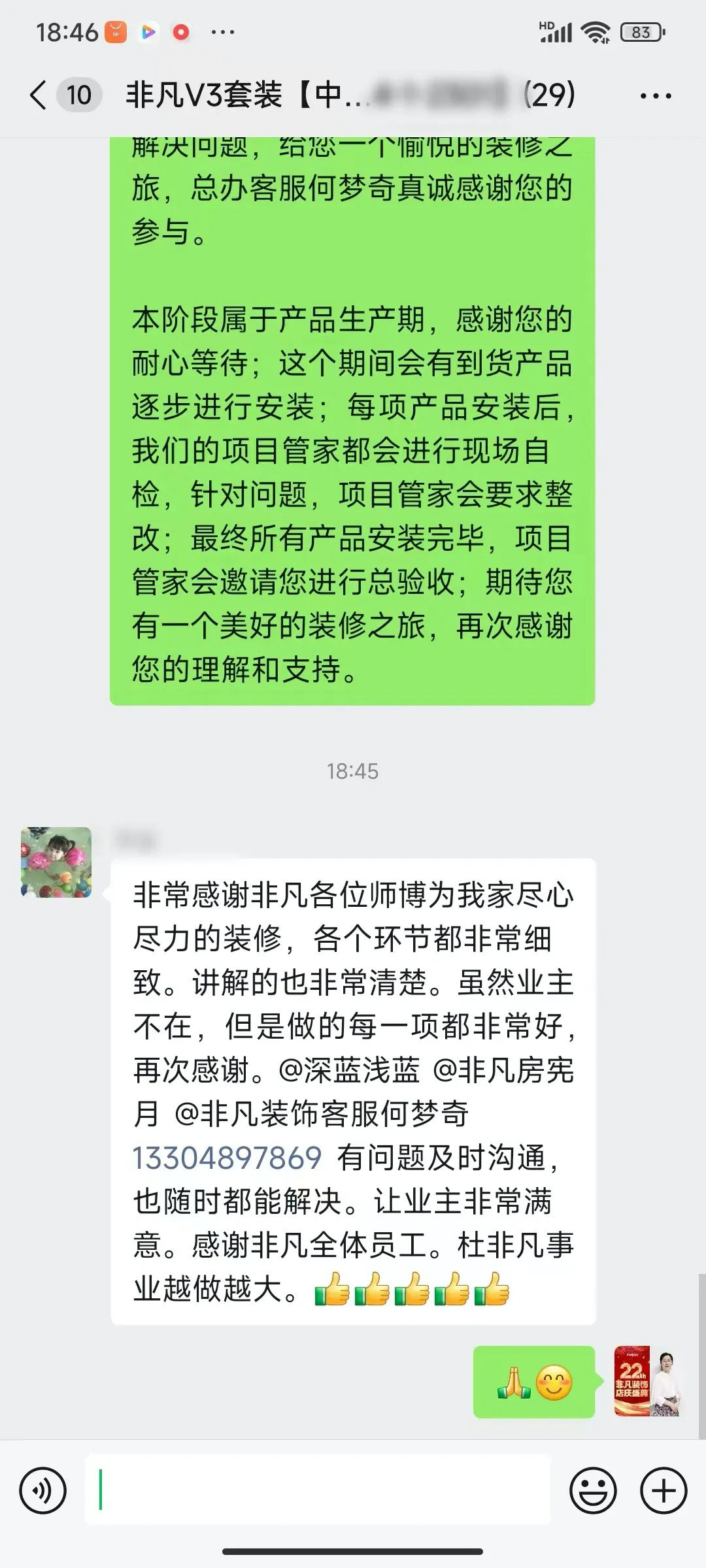Open the group chat overflow menu
The width and height of the screenshot is (706, 1568).
pyautogui.click(x=655, y=96)
